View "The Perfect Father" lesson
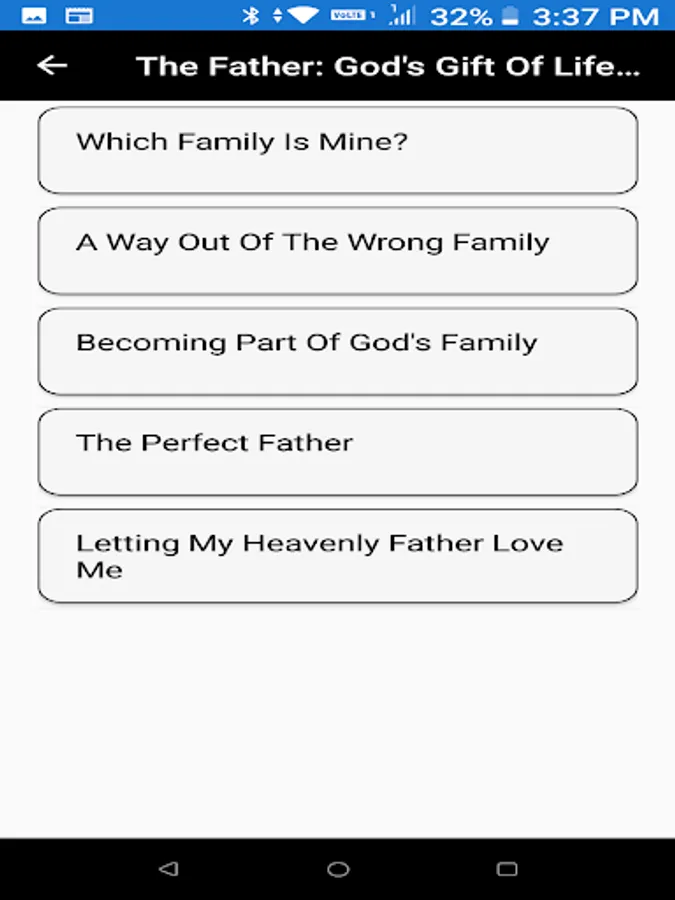The width and height of the screenshot is (675, 900). click(337, 452)
